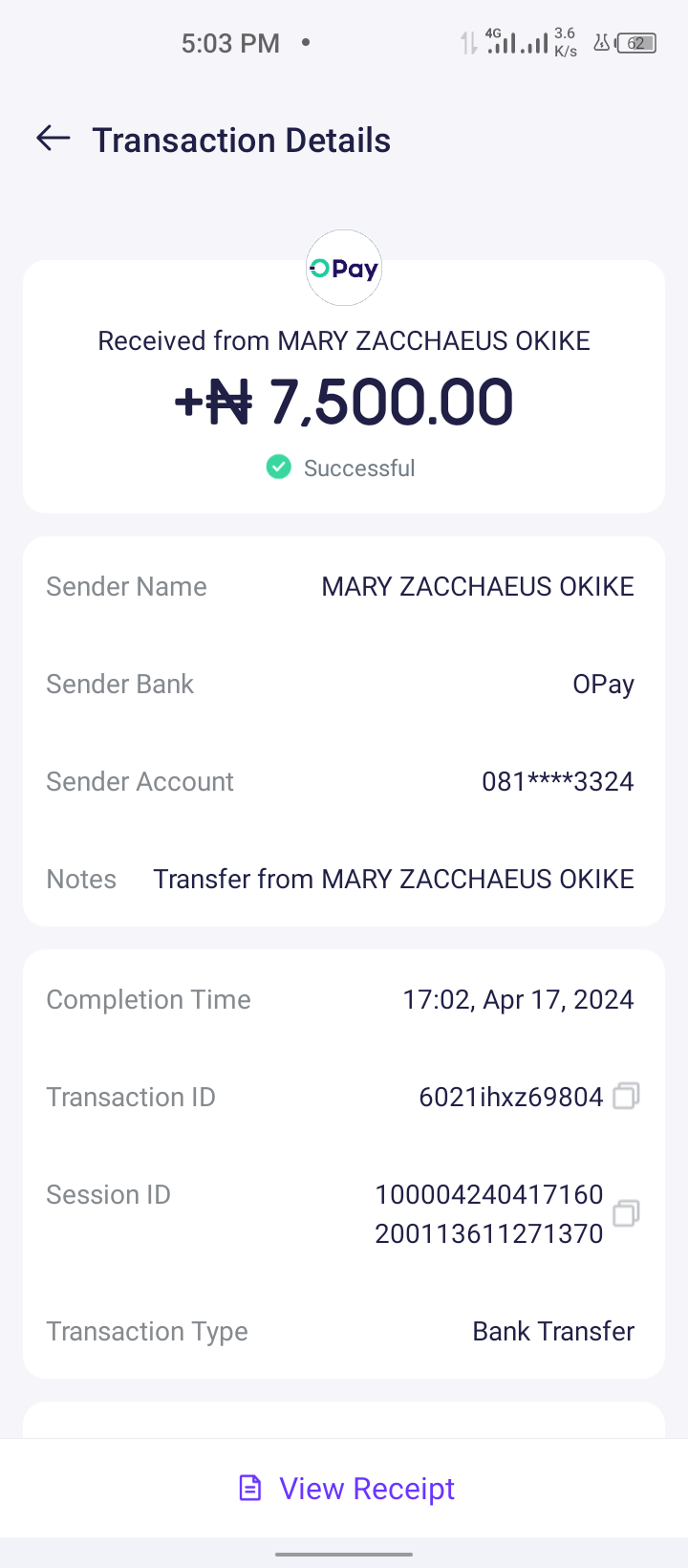Go back from Transaction Details

(54, 139)
